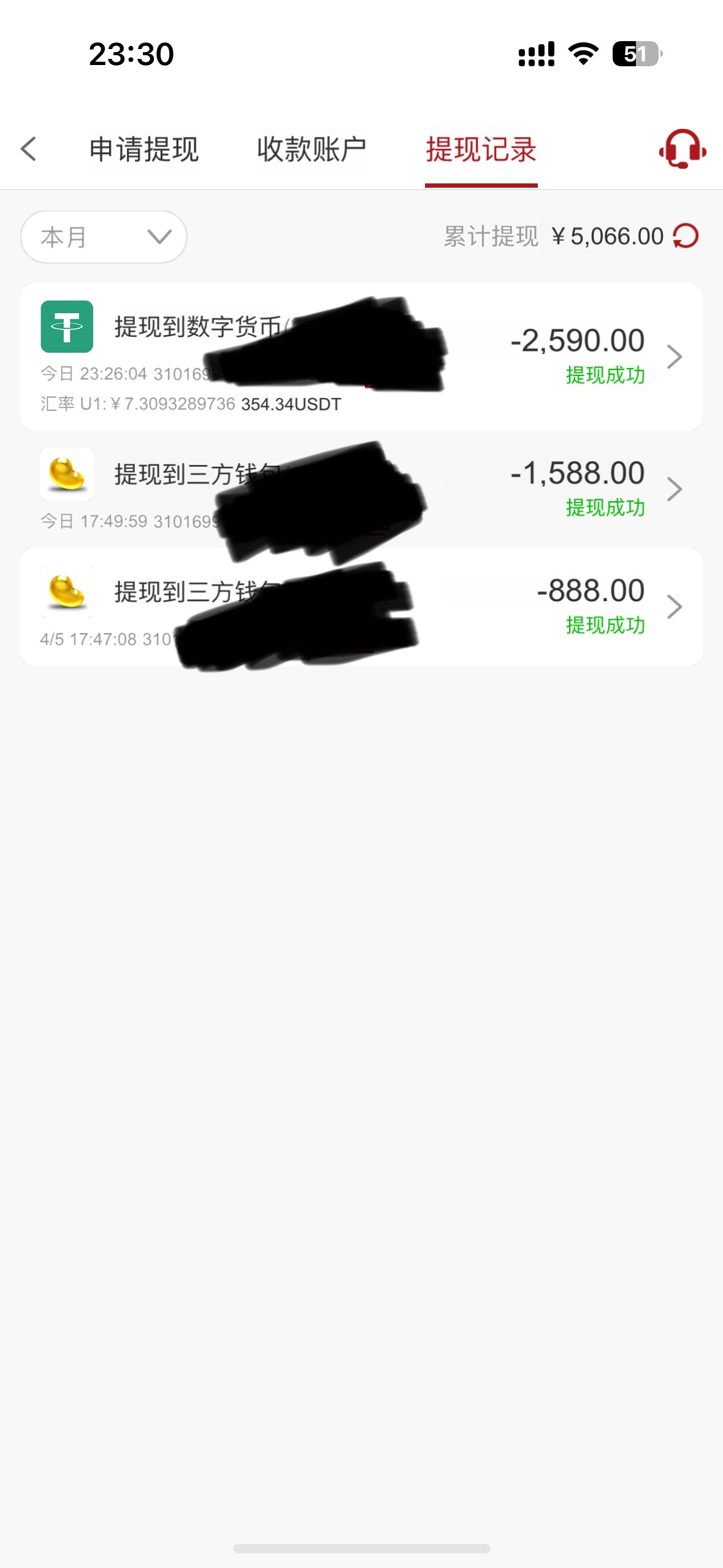The image size is (723, 1568).
Task: Open the -2,590.00 USDT withdrawal record
Action: tap(361, 356)
